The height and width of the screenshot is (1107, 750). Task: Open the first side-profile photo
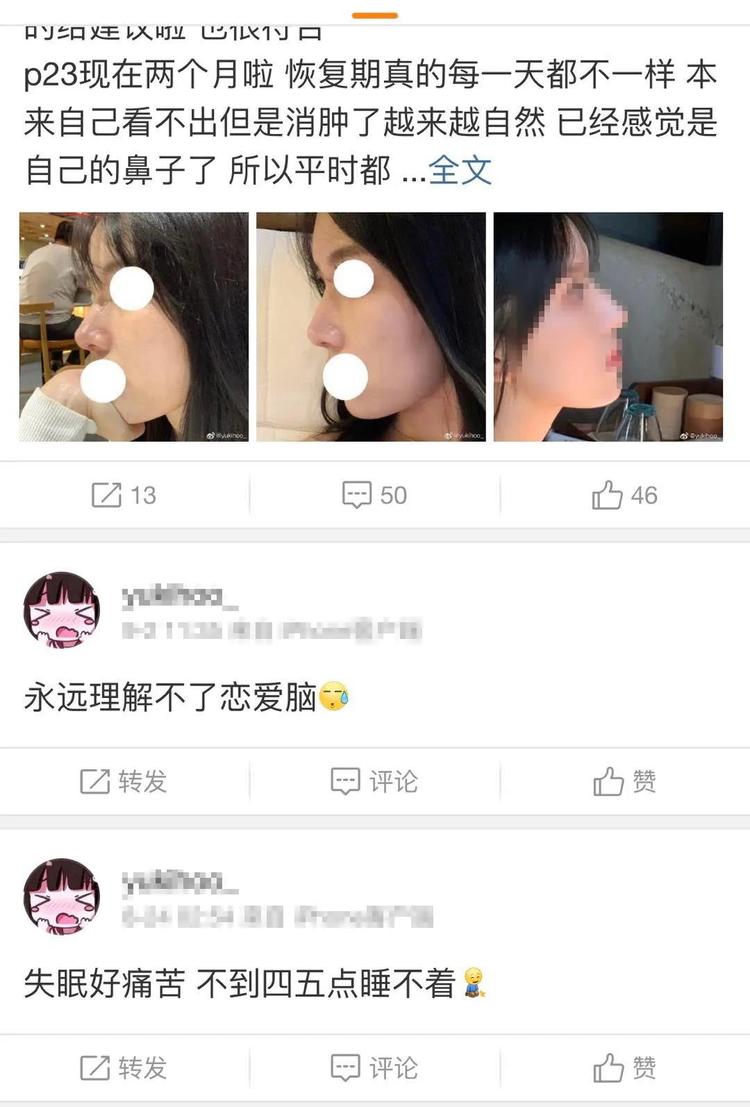(x=133, y=327)
